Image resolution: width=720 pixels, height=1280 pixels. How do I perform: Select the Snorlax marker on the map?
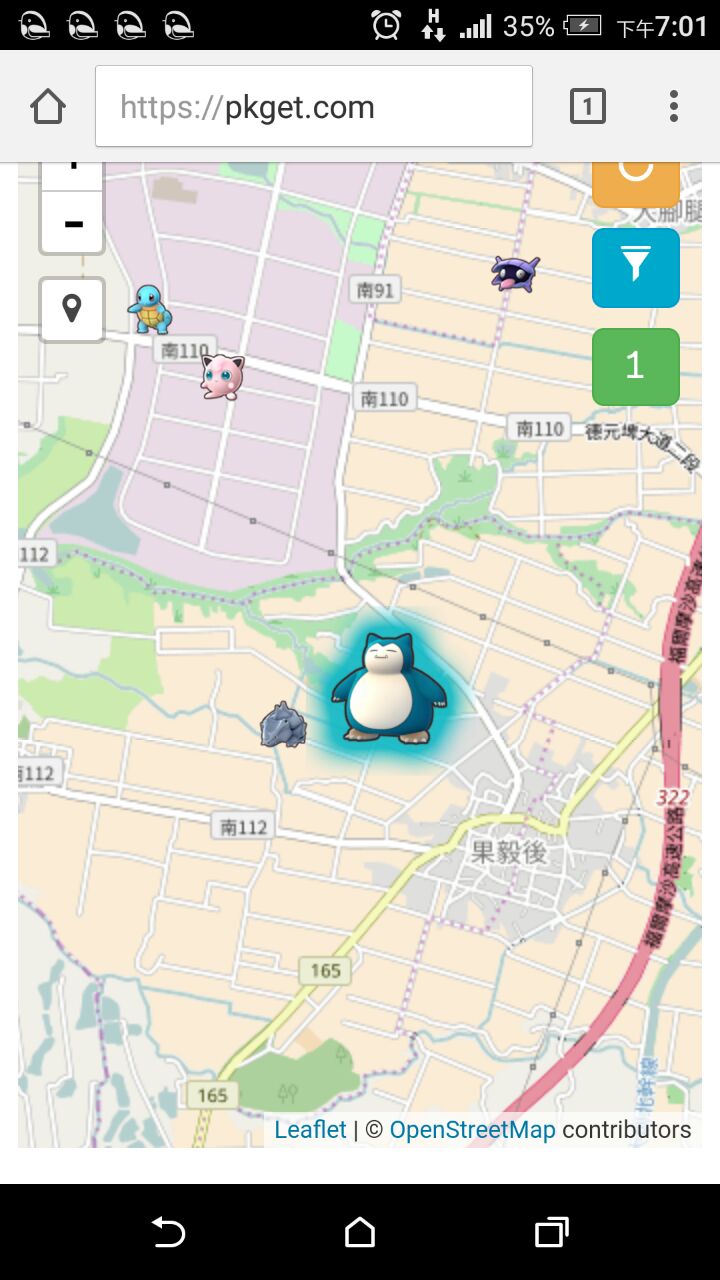pyautogui.click(x=388, y=690)
